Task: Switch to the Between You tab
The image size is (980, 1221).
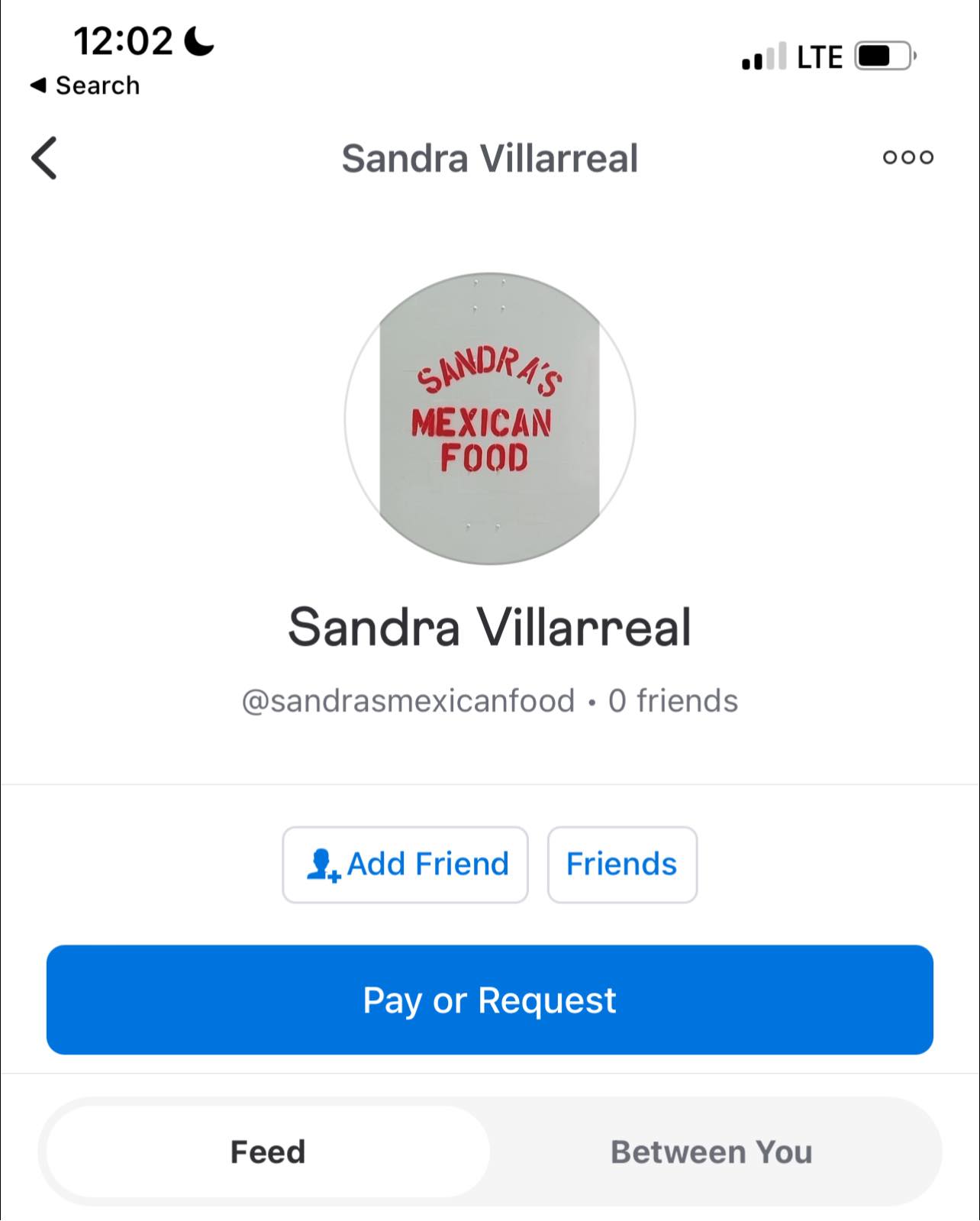Action: point(711,1152)
